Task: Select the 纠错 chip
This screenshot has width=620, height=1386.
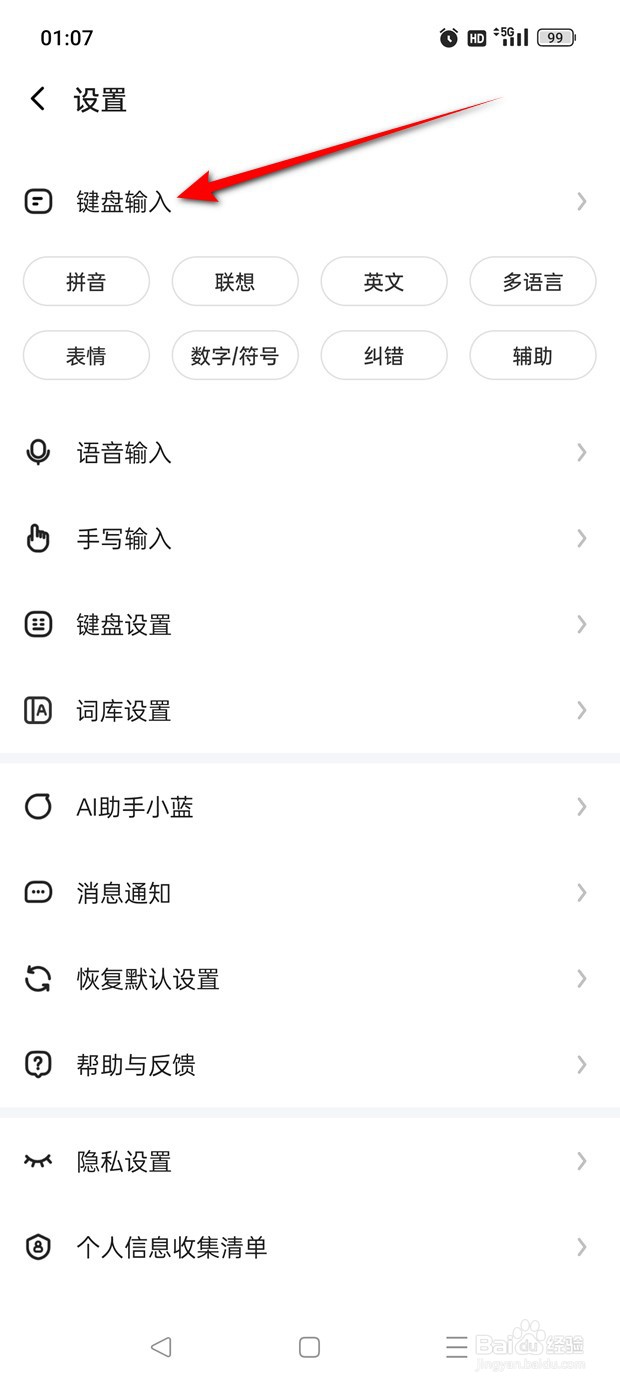Action: coord(384,356)
